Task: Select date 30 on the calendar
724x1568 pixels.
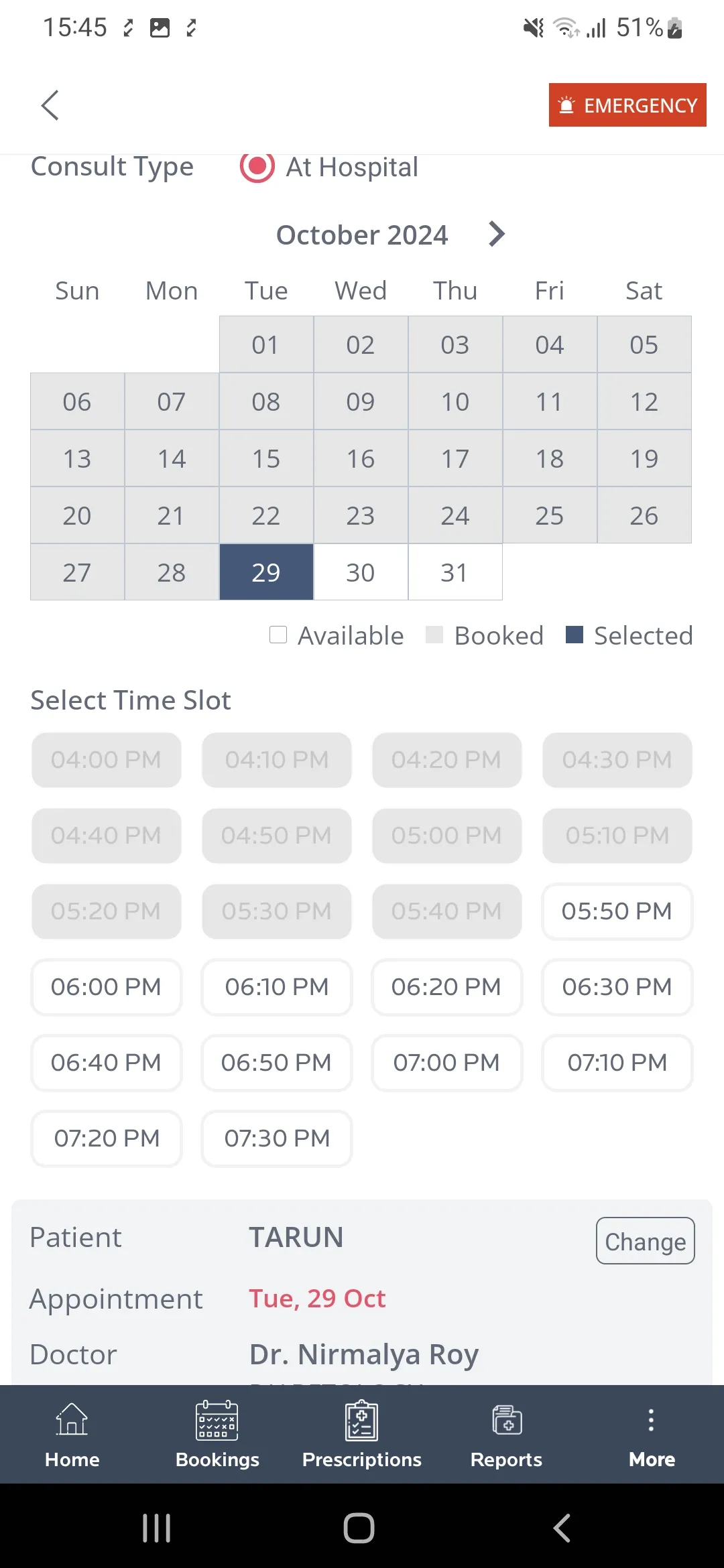Action: point(361,572)
